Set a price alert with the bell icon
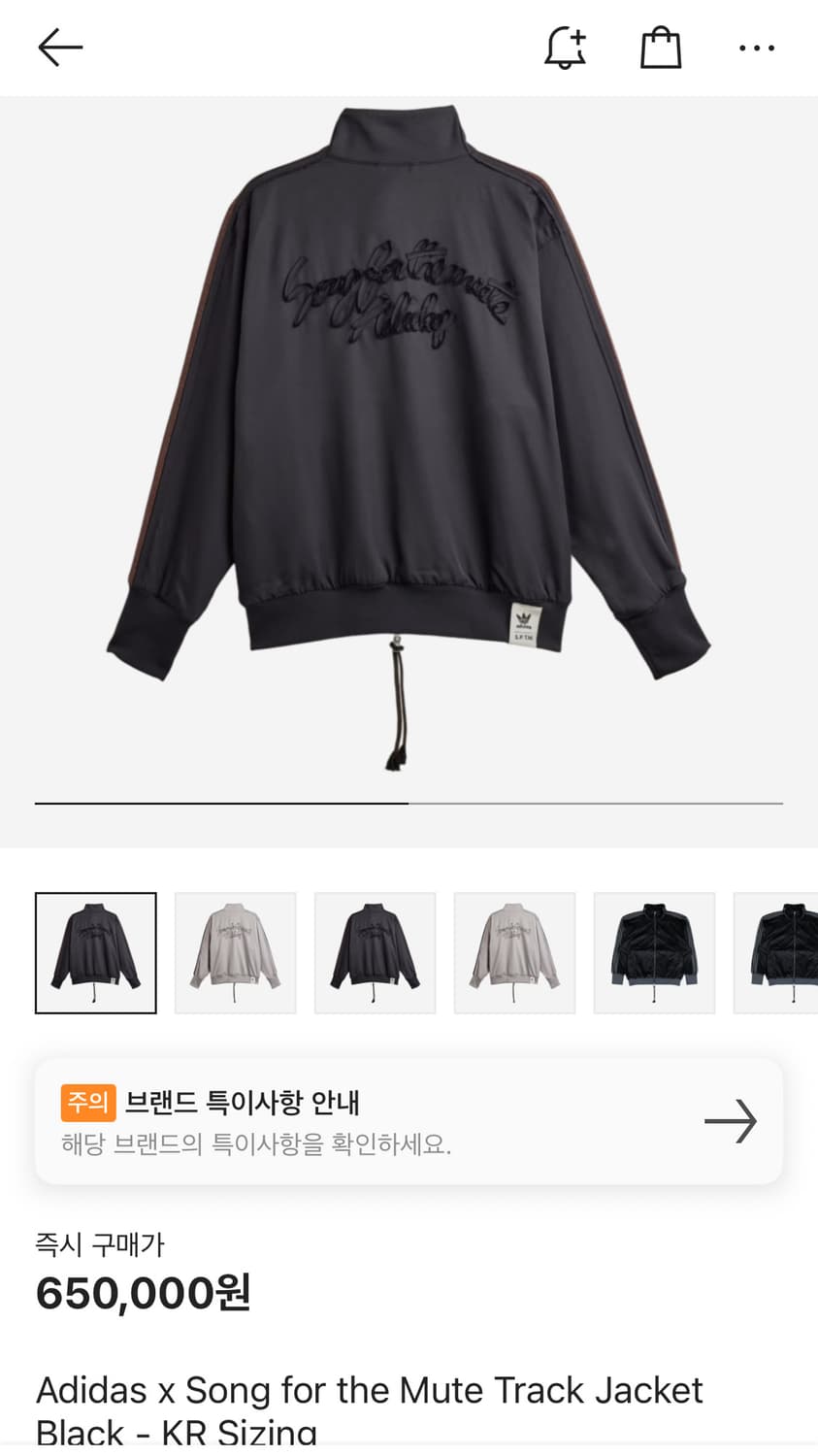 (565, 48)
